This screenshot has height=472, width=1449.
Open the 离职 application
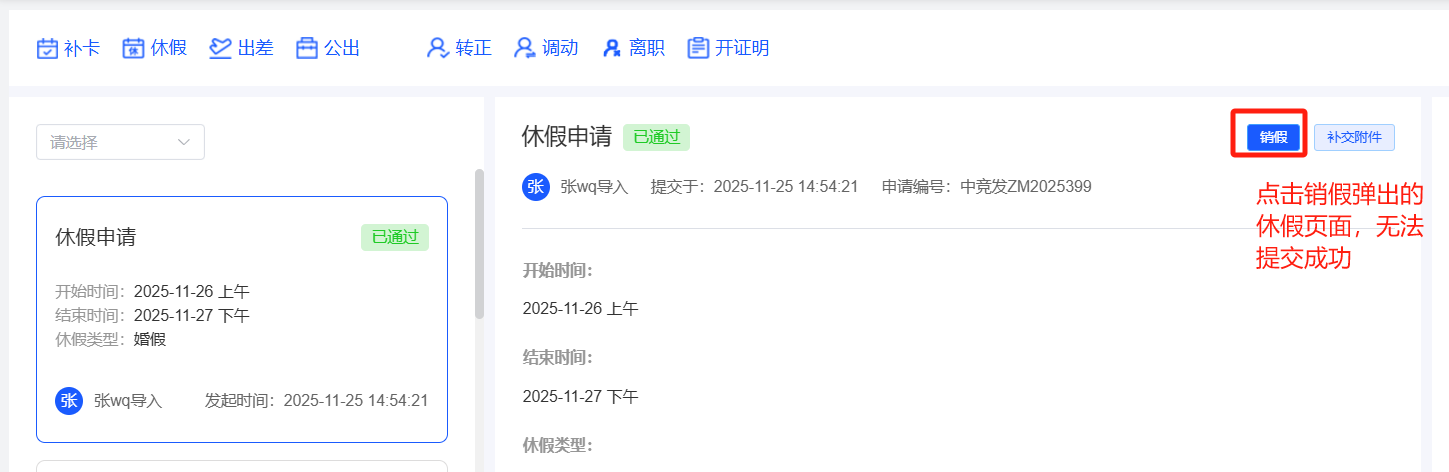click(633, 48)
